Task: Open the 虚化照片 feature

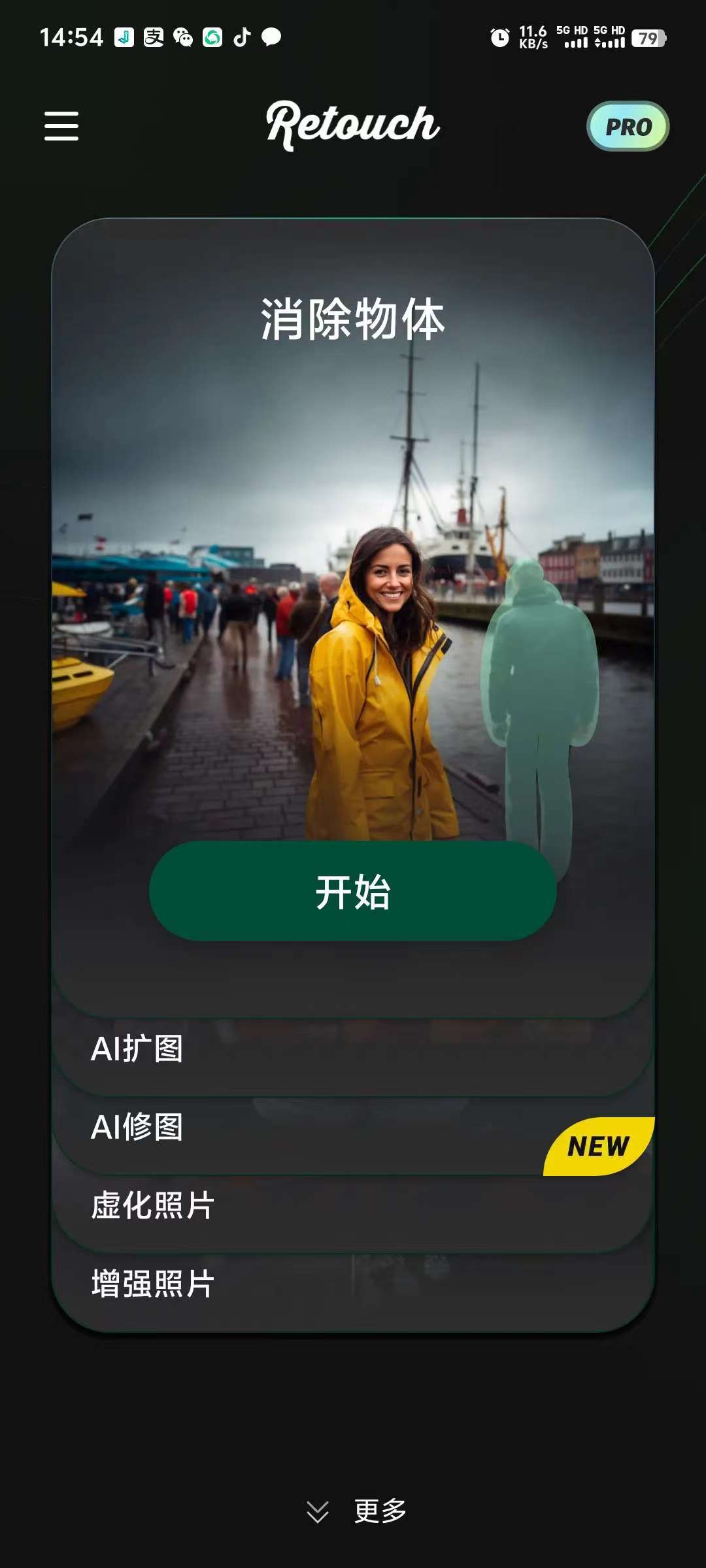Action: click(353, 1207)
